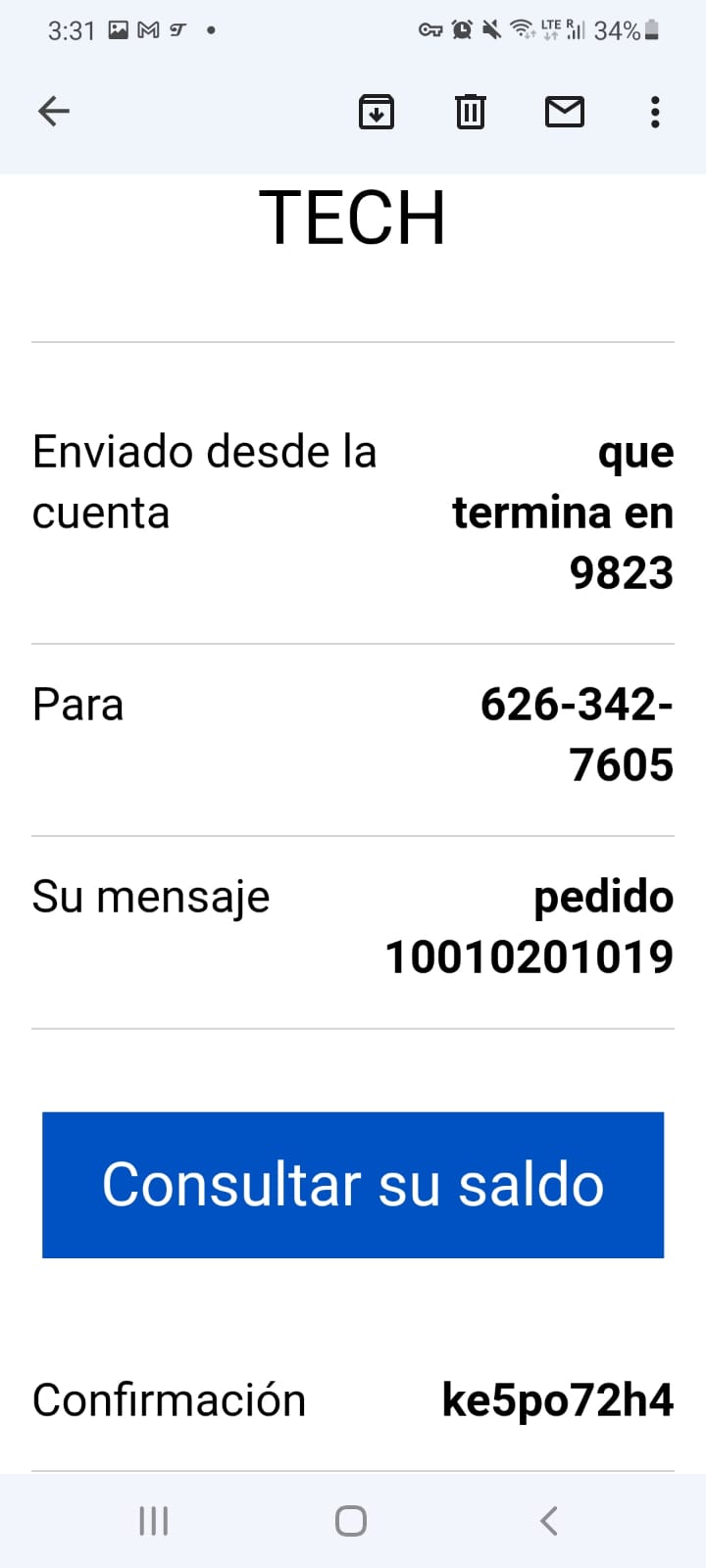Archive this email
Viewport: 706px width, 1568px height.
[377, 112]
